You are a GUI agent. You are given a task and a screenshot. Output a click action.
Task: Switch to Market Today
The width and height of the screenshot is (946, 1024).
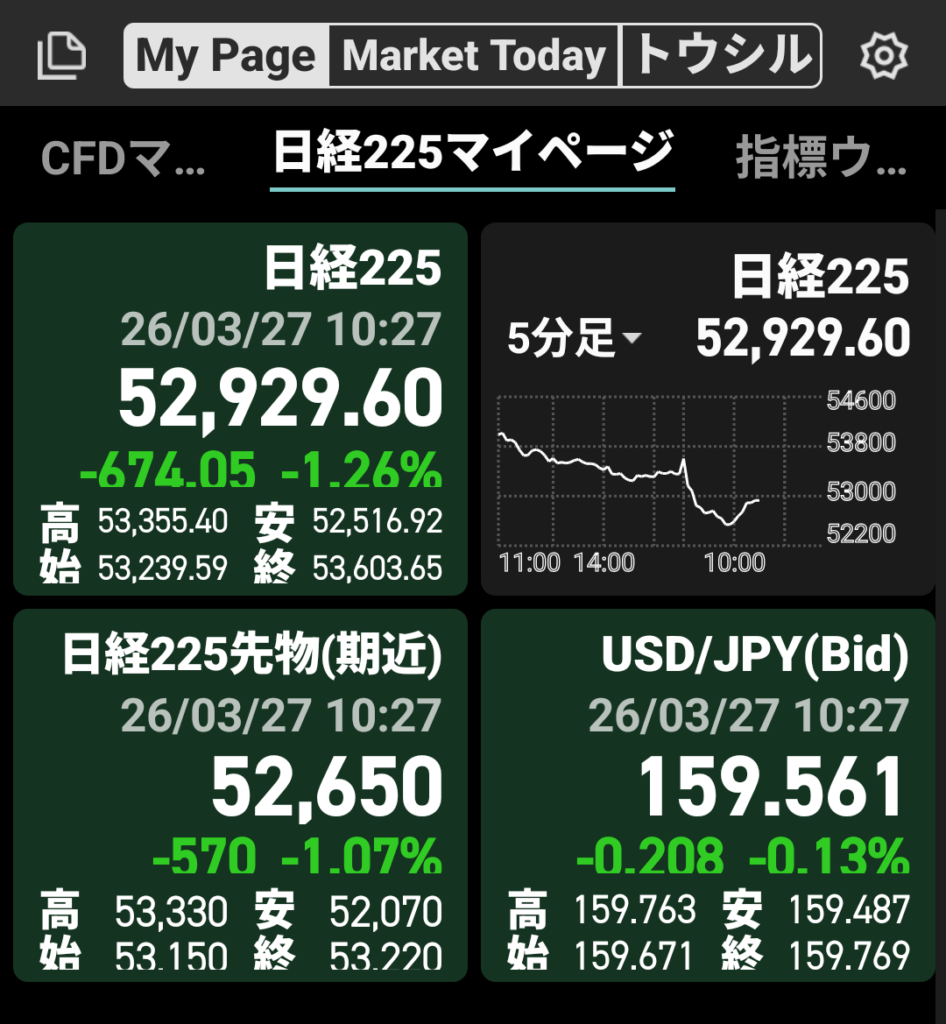tap(475, 56)
